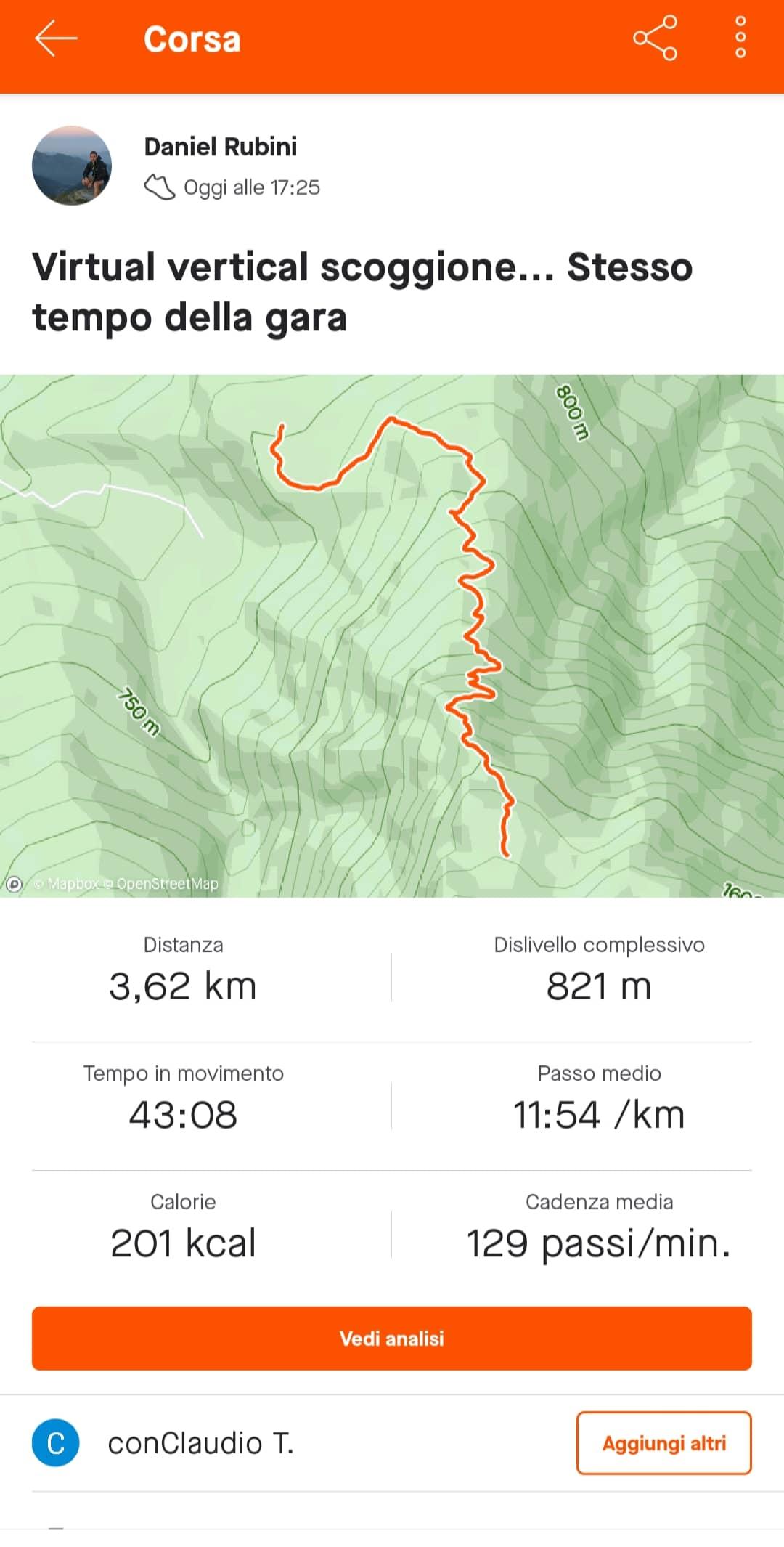Screen dimensions: 784x1547
Task: Tap Aggiungi altri to add athletes
Action: tap(663, 1442)
